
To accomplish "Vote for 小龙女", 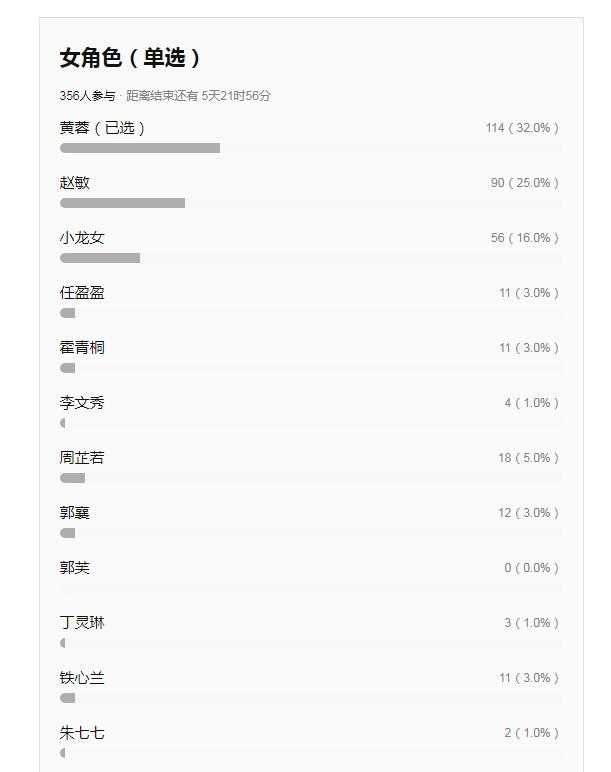I will (x=82, y=238).
